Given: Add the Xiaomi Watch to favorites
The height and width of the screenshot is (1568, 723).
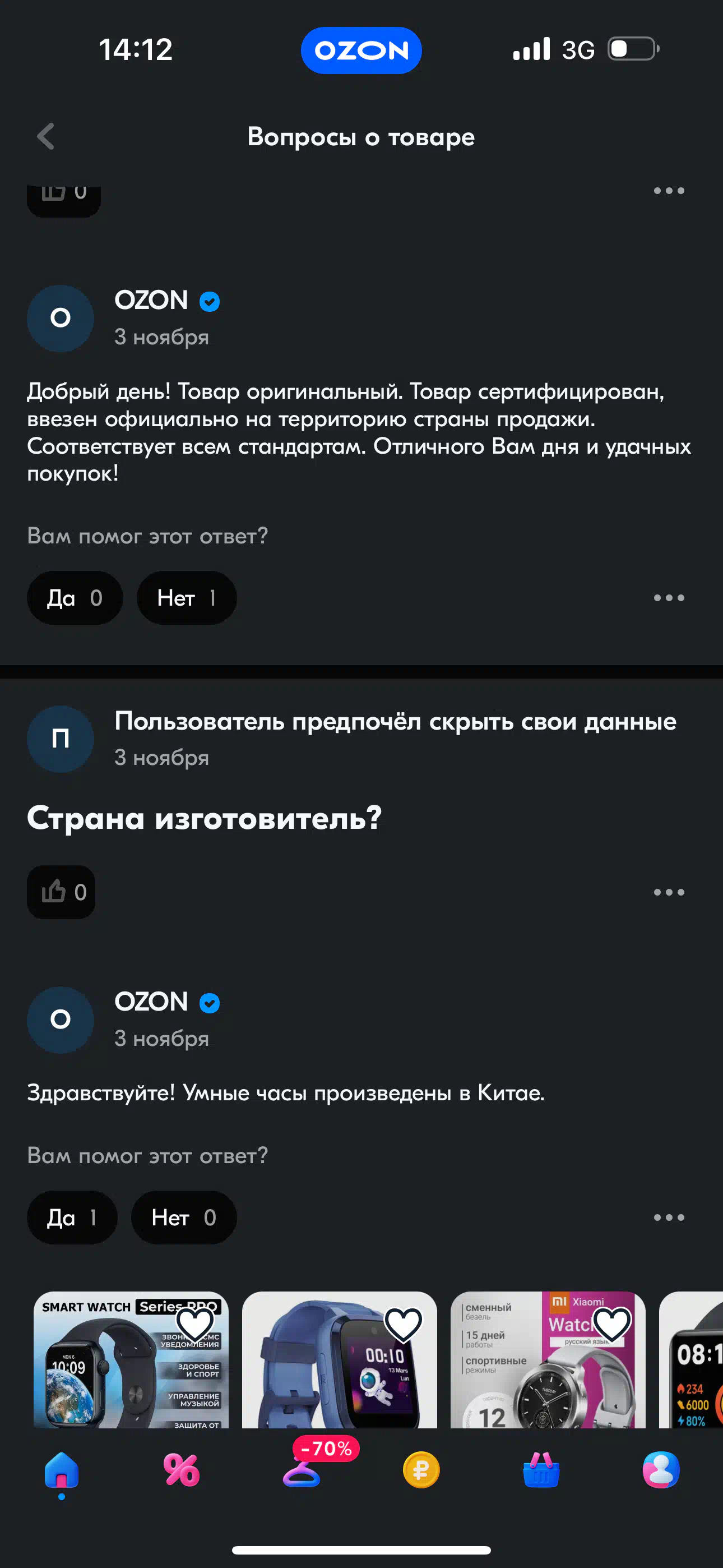Looking at the screenshot, I should coord(611,1324).
